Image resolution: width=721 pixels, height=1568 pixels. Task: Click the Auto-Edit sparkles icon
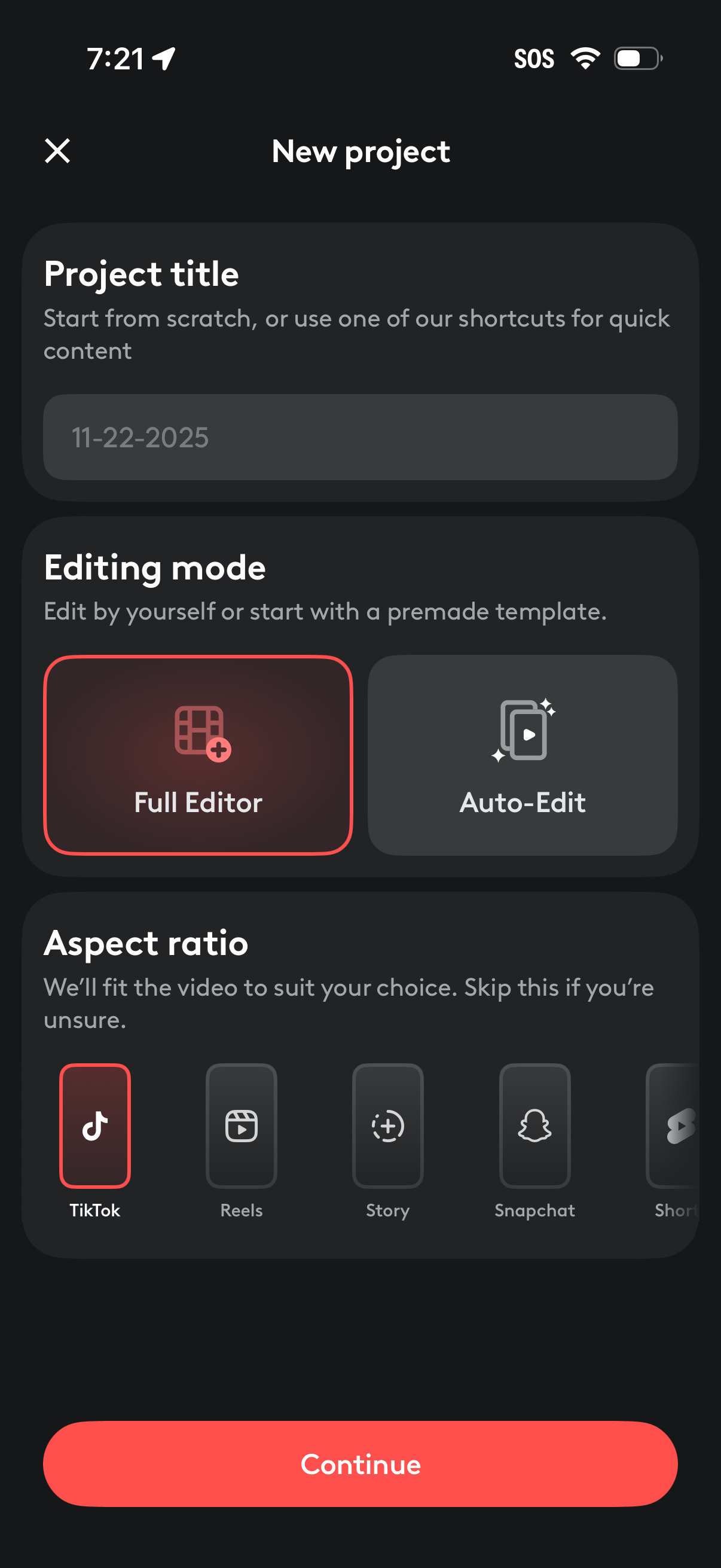tap(525, 733)
